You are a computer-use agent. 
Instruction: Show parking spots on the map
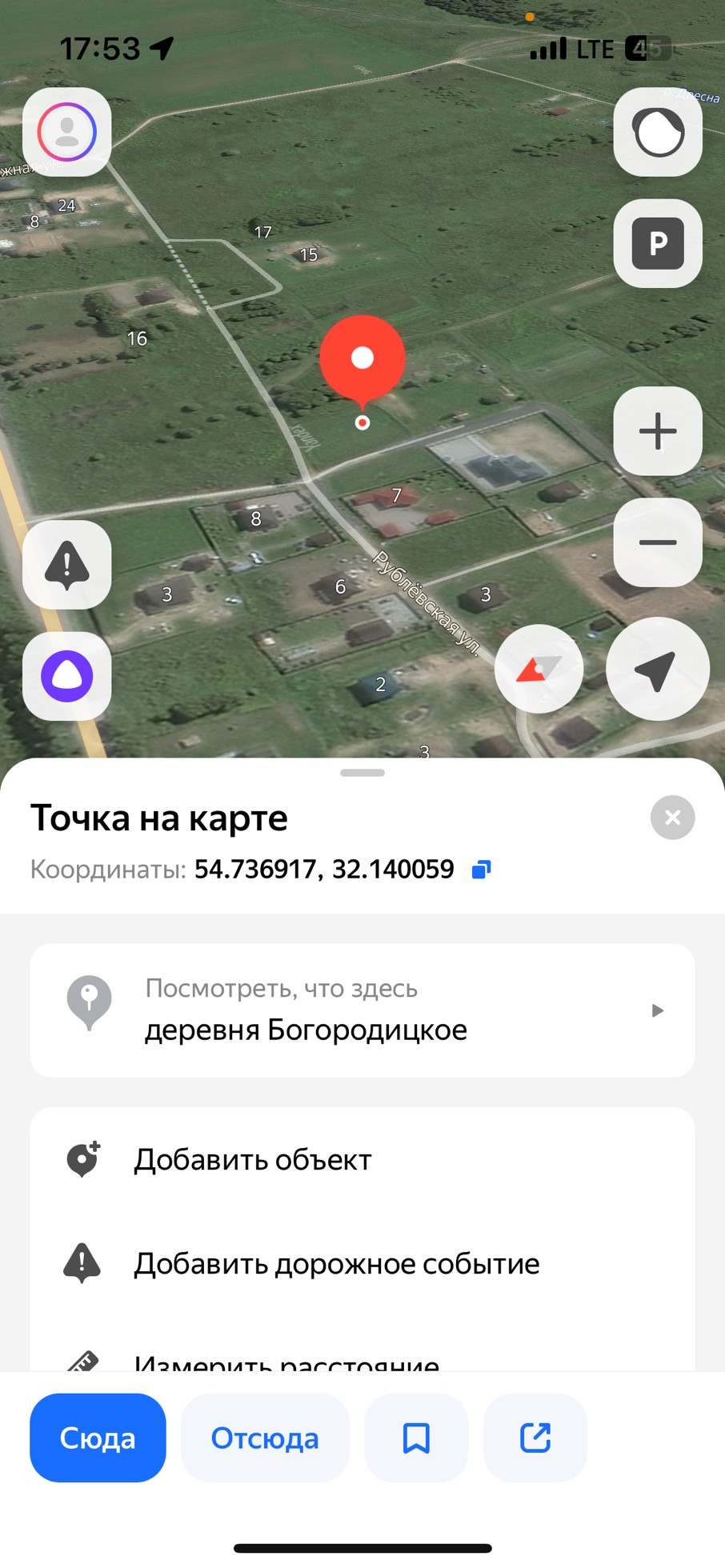(658, 243)
